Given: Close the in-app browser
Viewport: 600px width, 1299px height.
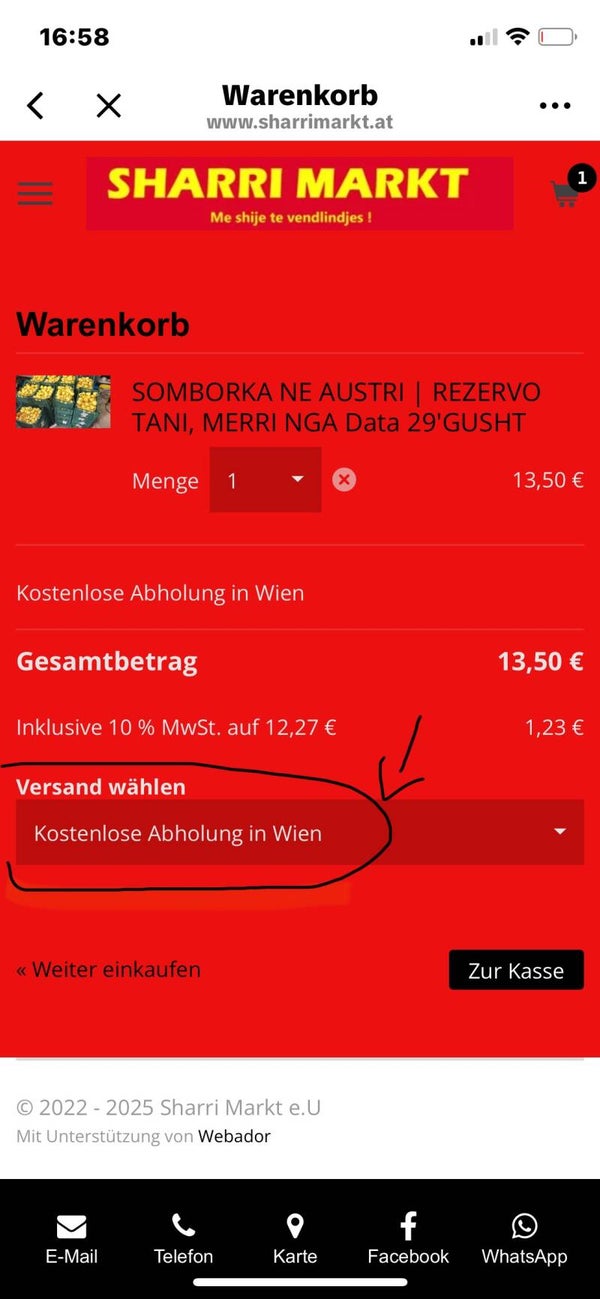Looking at the screenshot, I should (x=108, y=105).
